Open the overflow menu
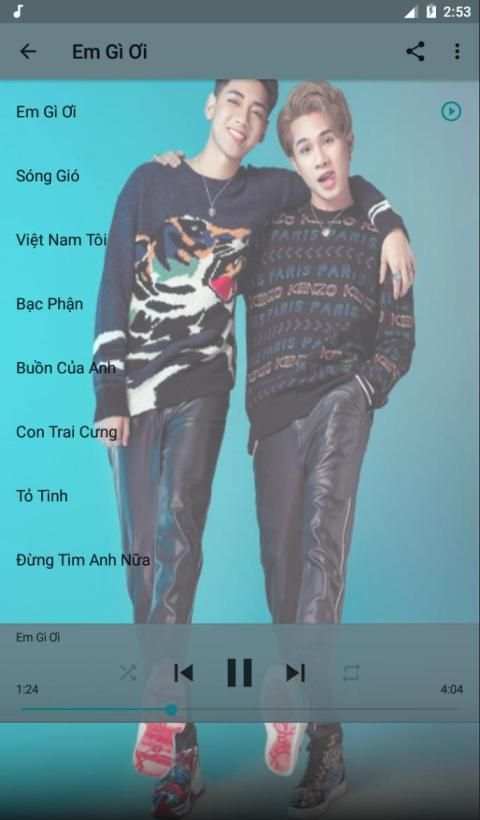 [x=457, y=51]
